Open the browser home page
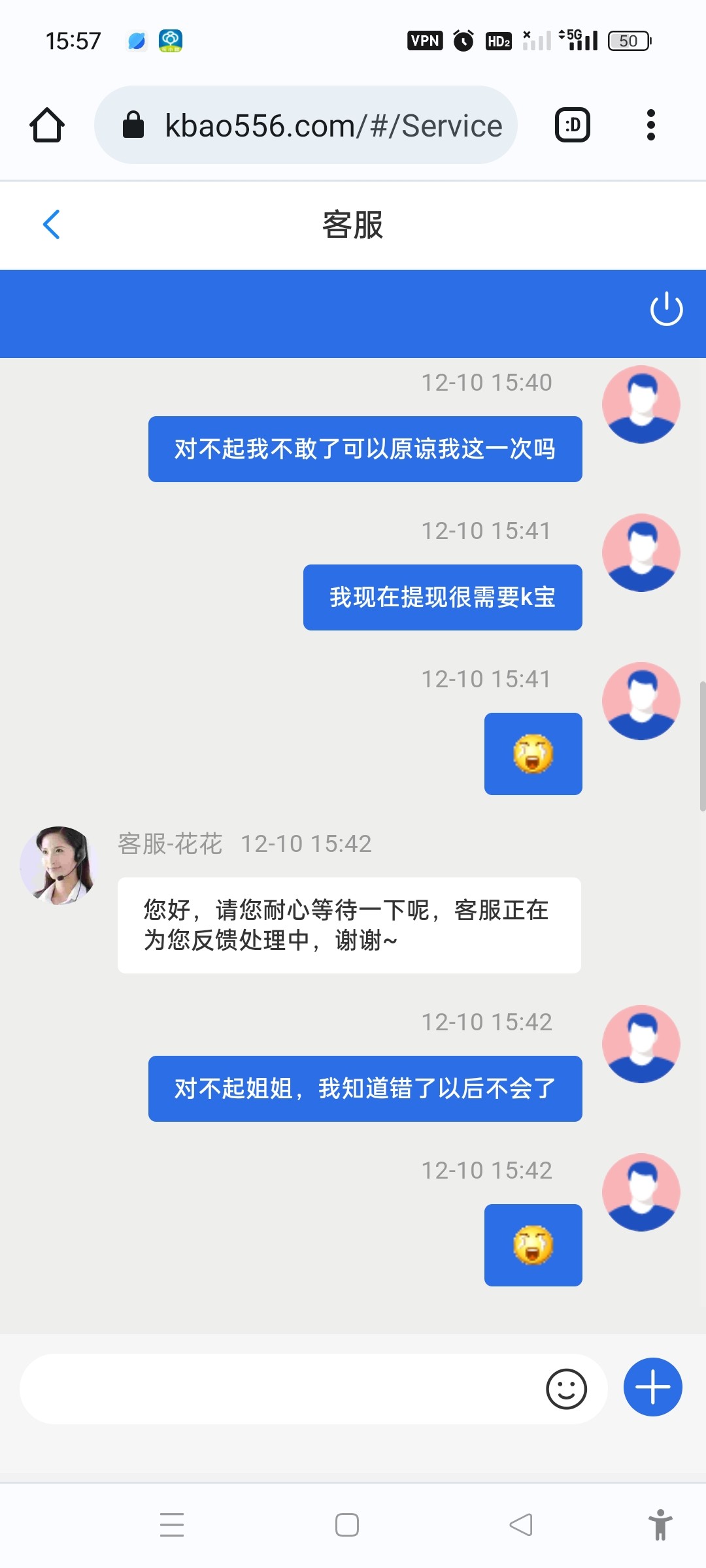 pyautogui.click(x=47, y=125)
